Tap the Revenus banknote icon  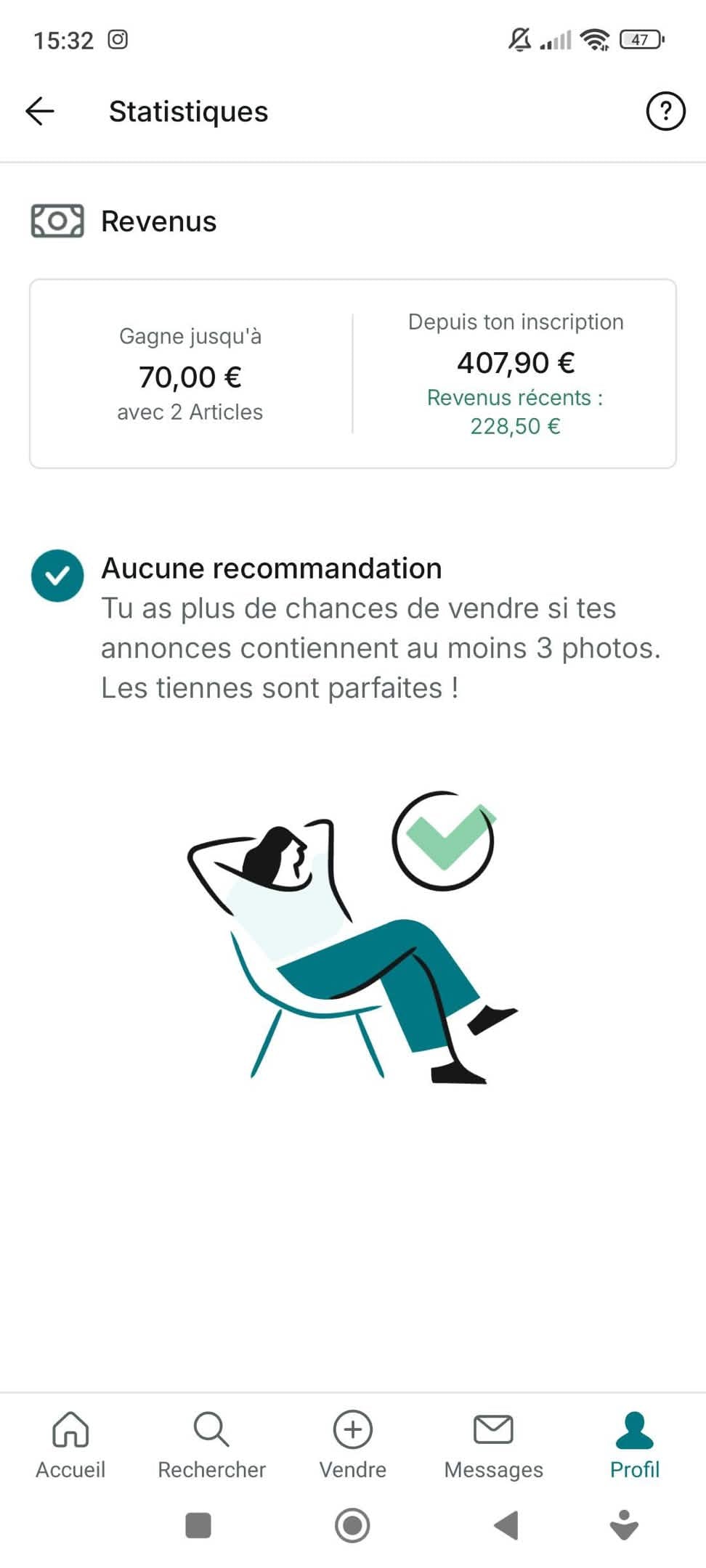pyautogui.click(x=59, y=221)
